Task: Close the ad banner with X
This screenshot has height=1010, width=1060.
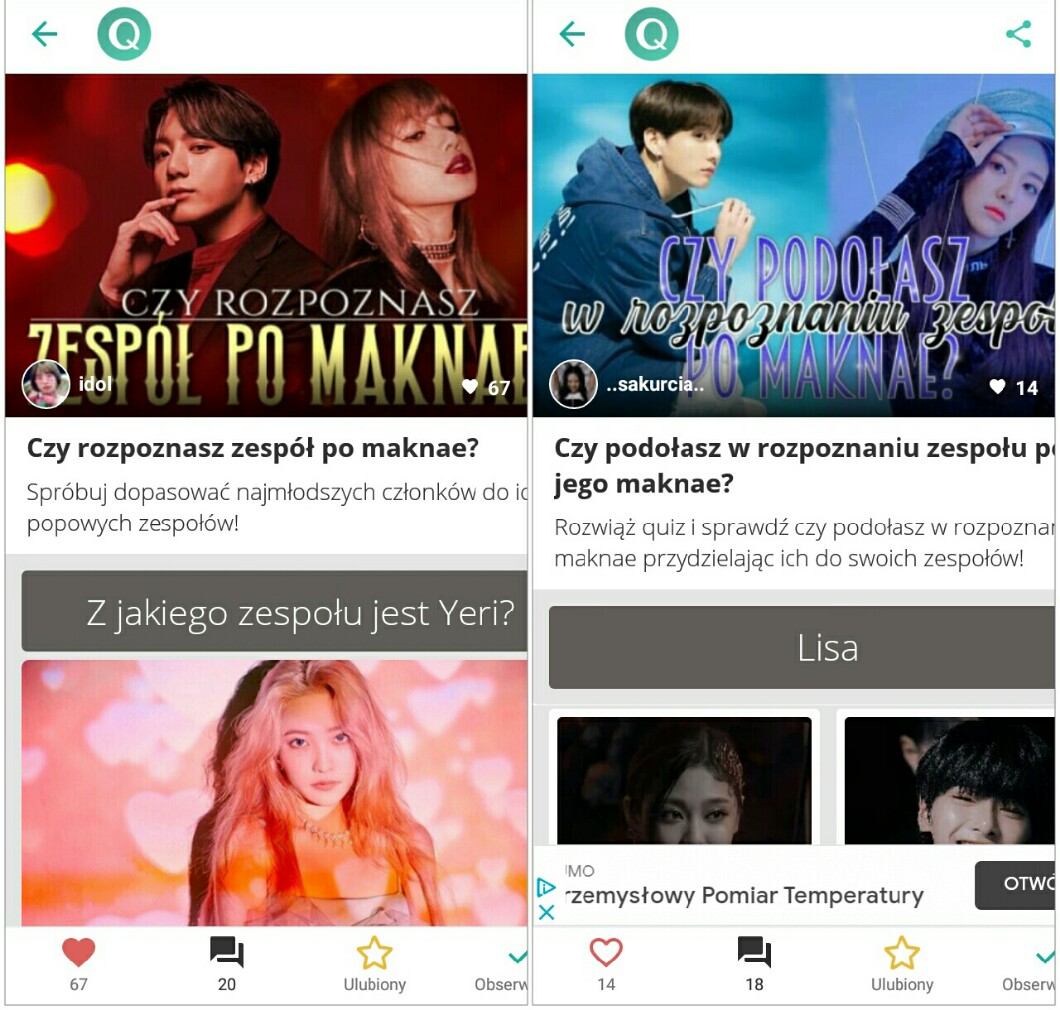Action: pyautogui.click(x=546, y=912)
